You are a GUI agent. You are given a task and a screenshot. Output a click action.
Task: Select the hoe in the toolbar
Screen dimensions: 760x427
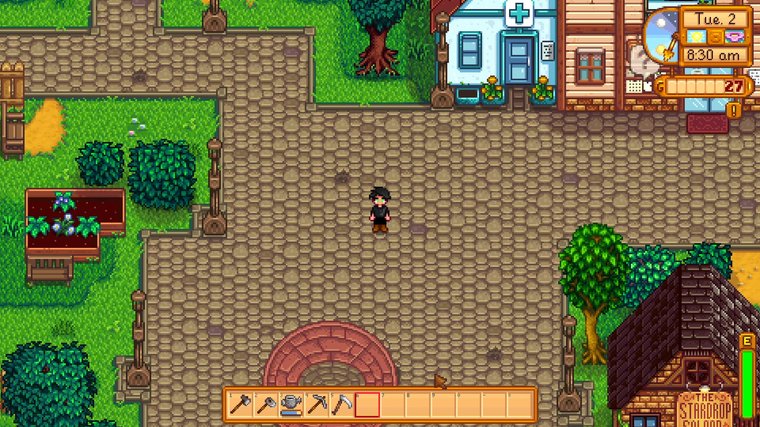click(x=266, y=404)
